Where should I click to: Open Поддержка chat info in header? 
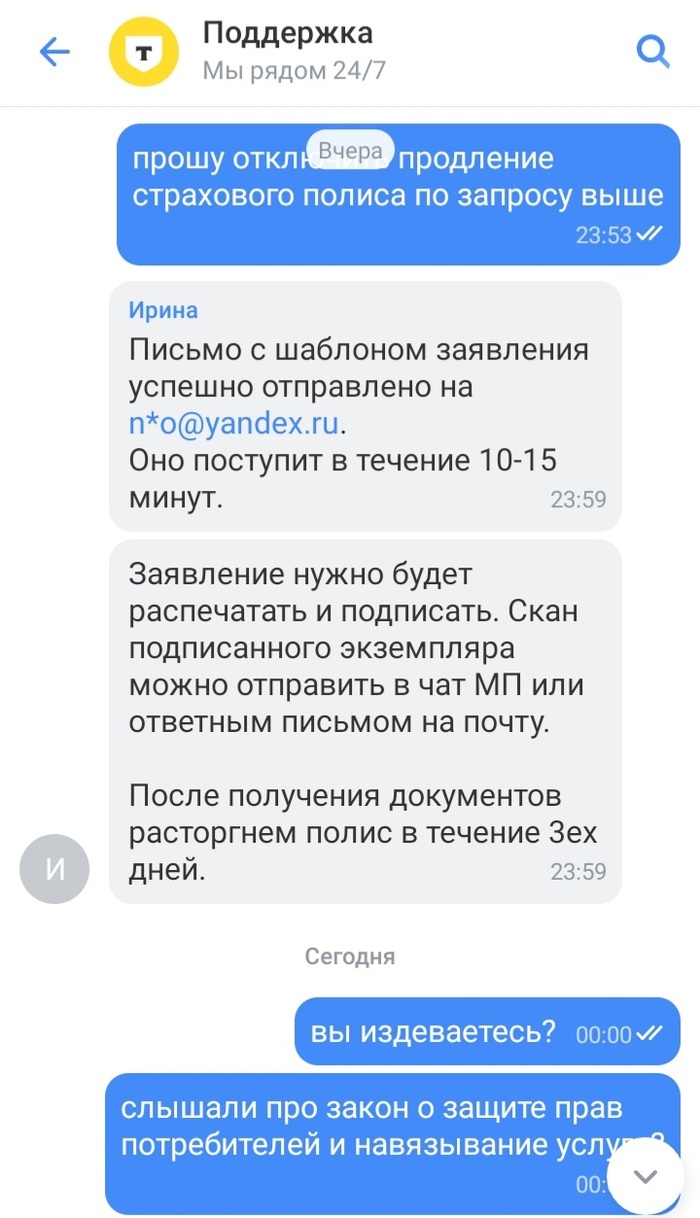[x=288, y=50]
